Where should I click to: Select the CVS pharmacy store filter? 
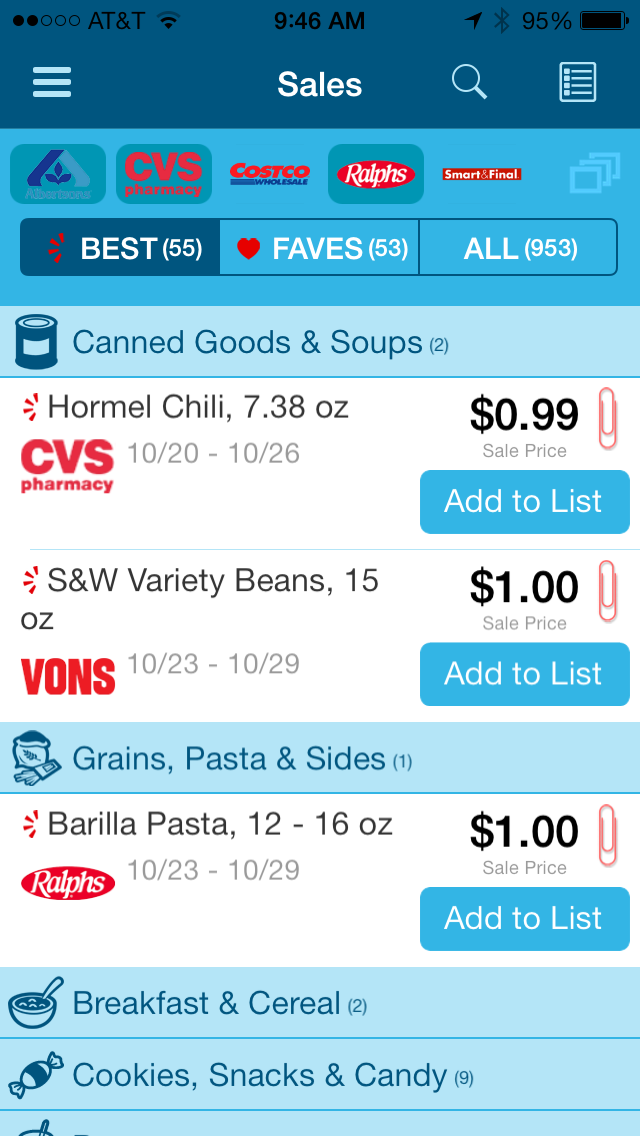(164, 174)
